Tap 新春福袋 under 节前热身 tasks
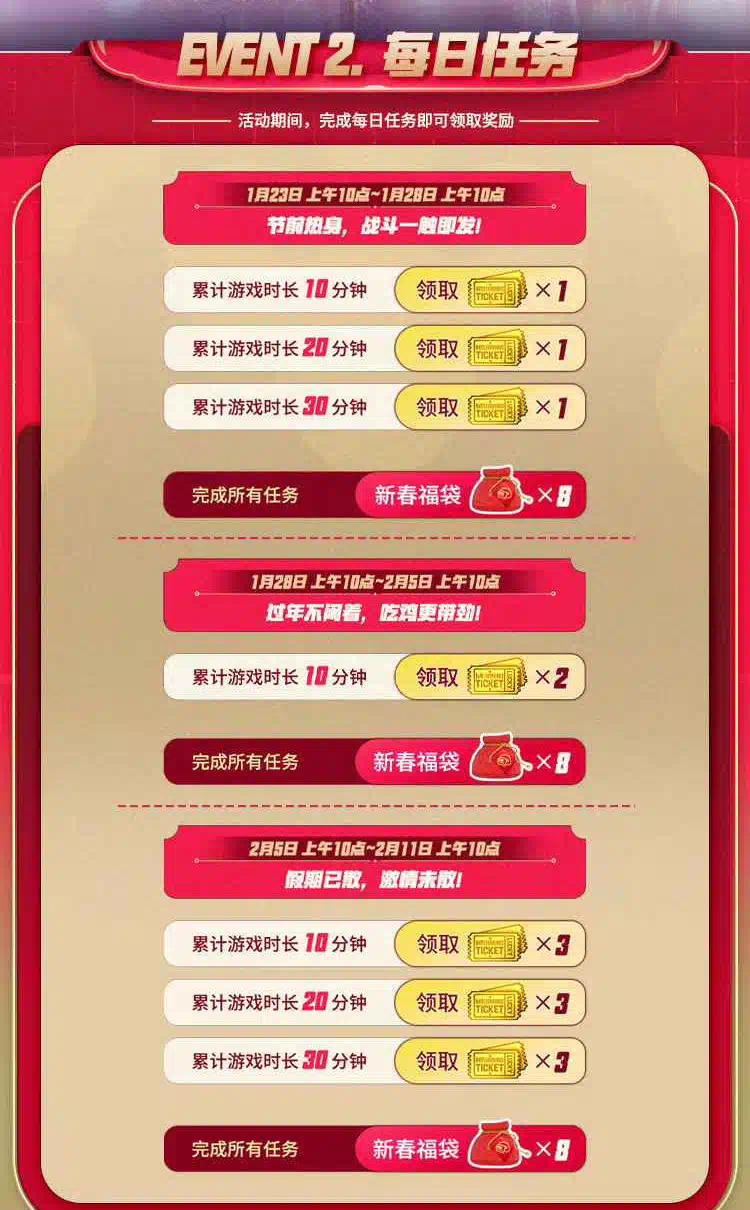This screenshot has width=750, height=1210. coord(417,494)
